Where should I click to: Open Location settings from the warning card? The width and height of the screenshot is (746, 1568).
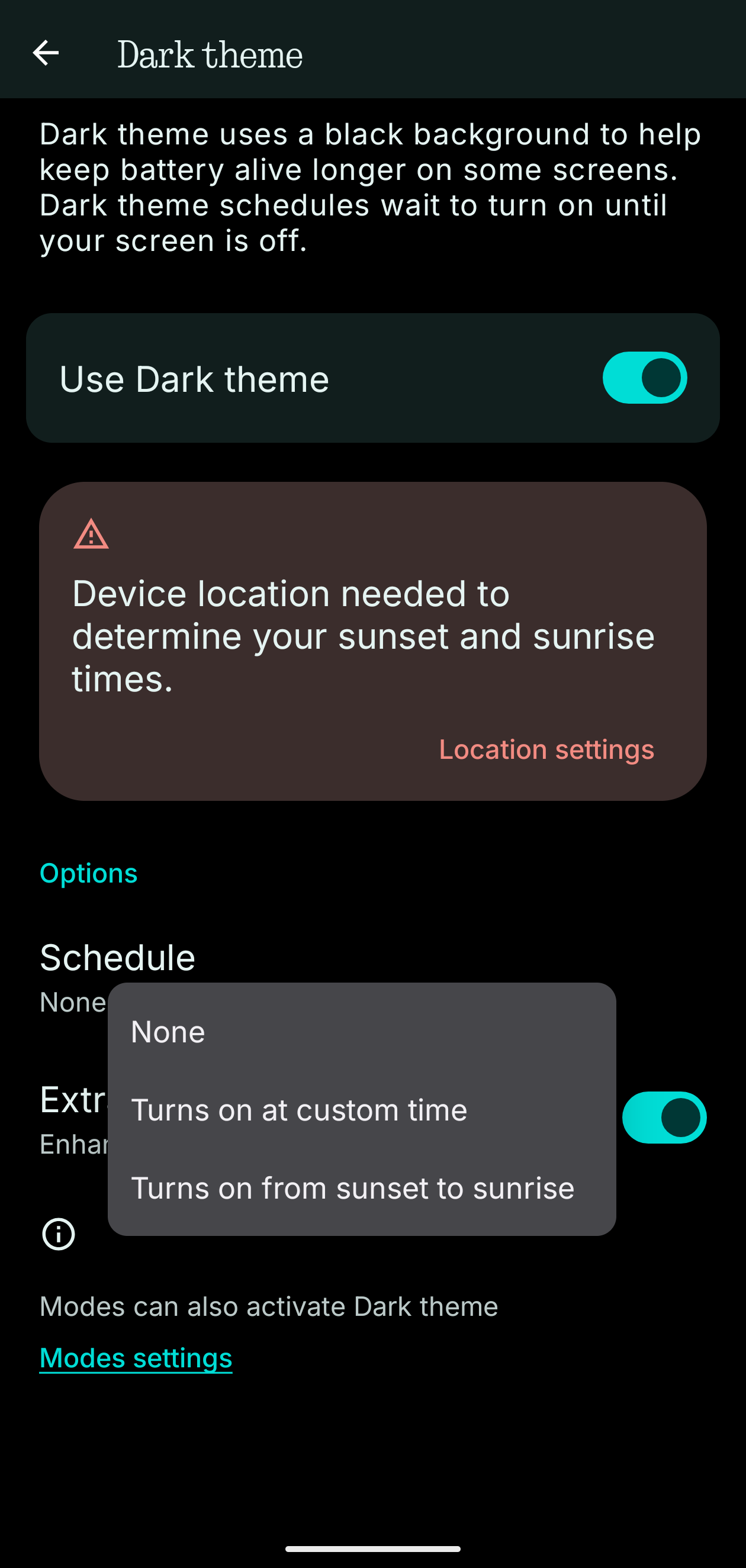point(546,749)
